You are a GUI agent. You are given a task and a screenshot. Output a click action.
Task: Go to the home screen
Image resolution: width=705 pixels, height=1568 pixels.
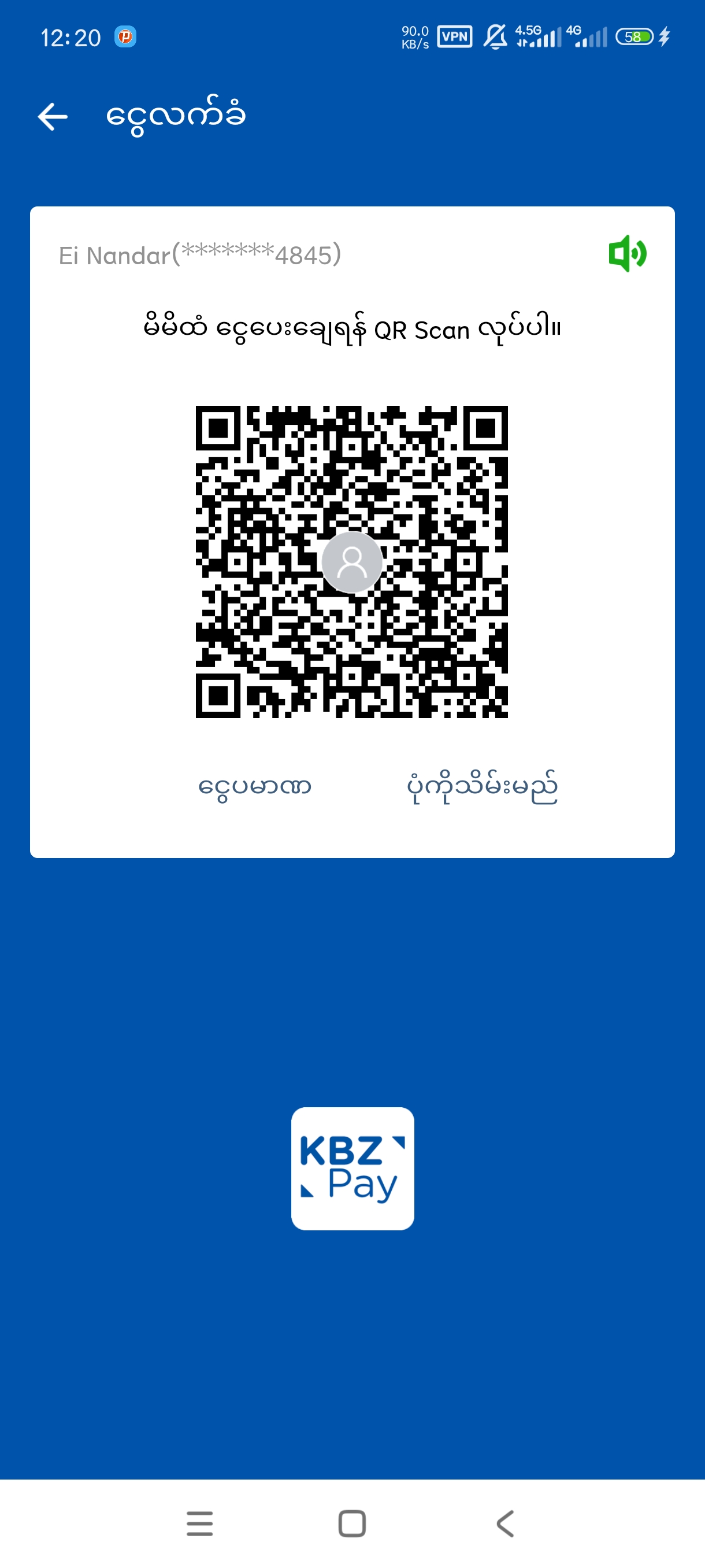click(x=352, y=1523)
